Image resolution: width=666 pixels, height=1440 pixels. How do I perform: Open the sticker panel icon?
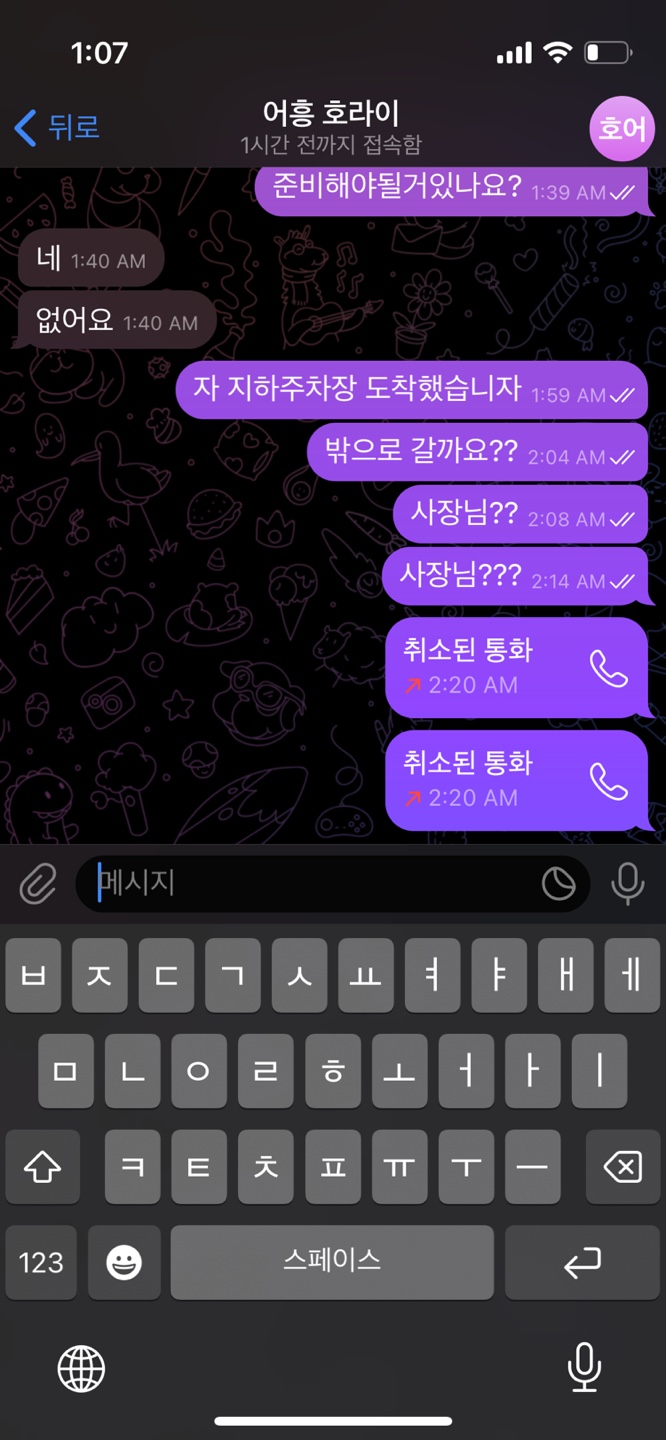coord(558,884)
